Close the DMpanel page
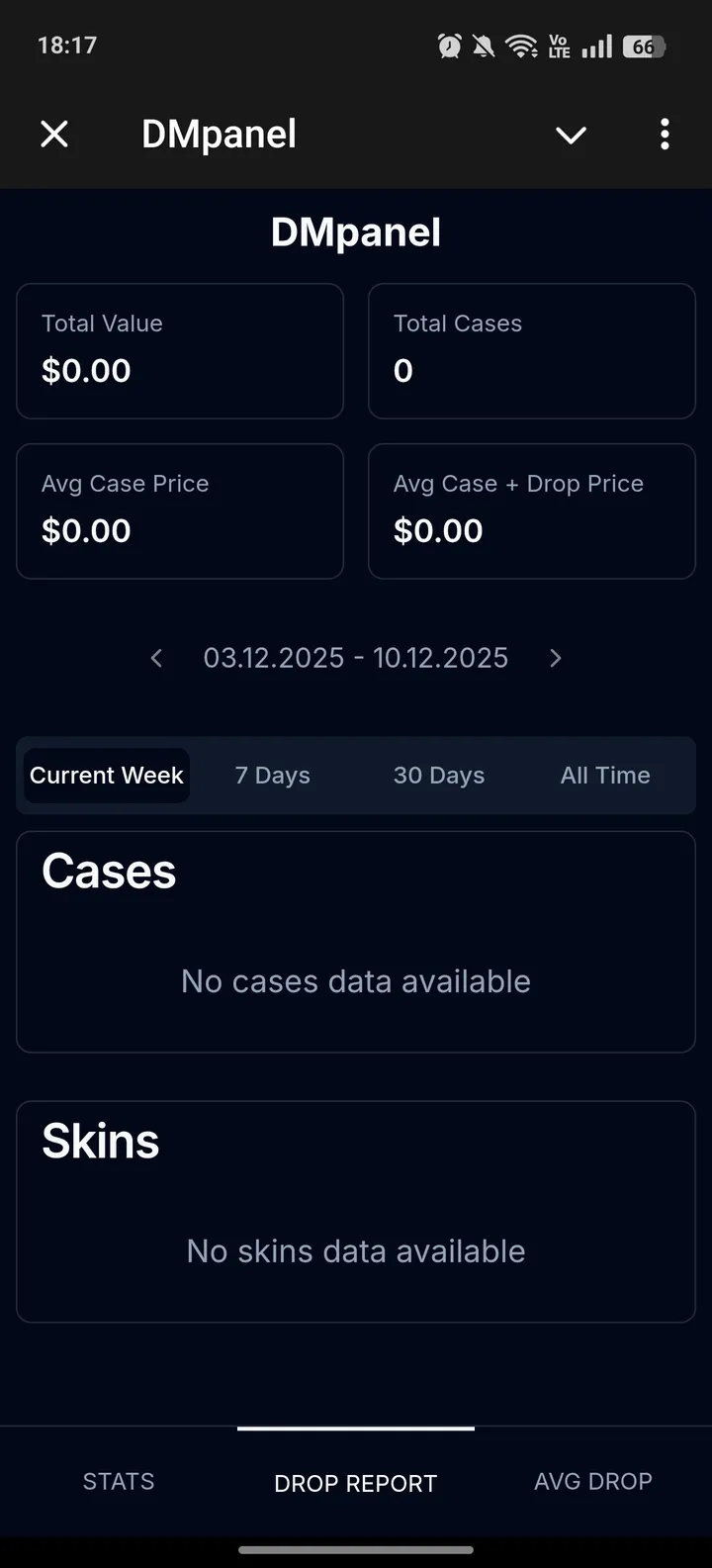 pos(54,134)
